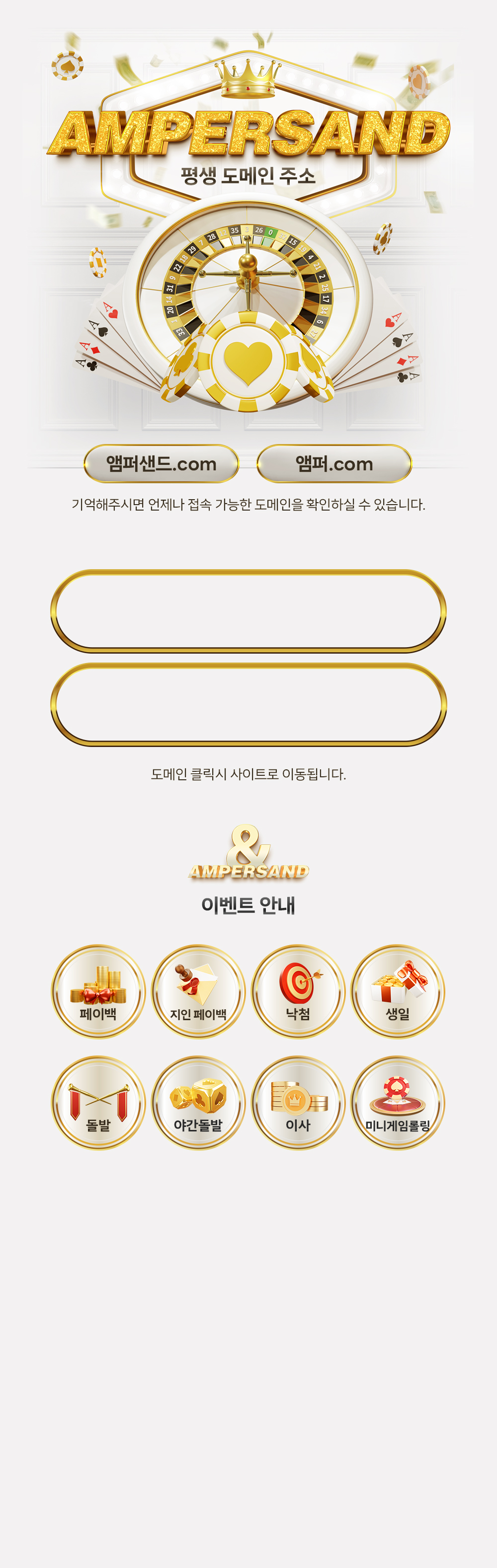Open the 돌발 event
497x1568 pixels.
pos(98,1102)
